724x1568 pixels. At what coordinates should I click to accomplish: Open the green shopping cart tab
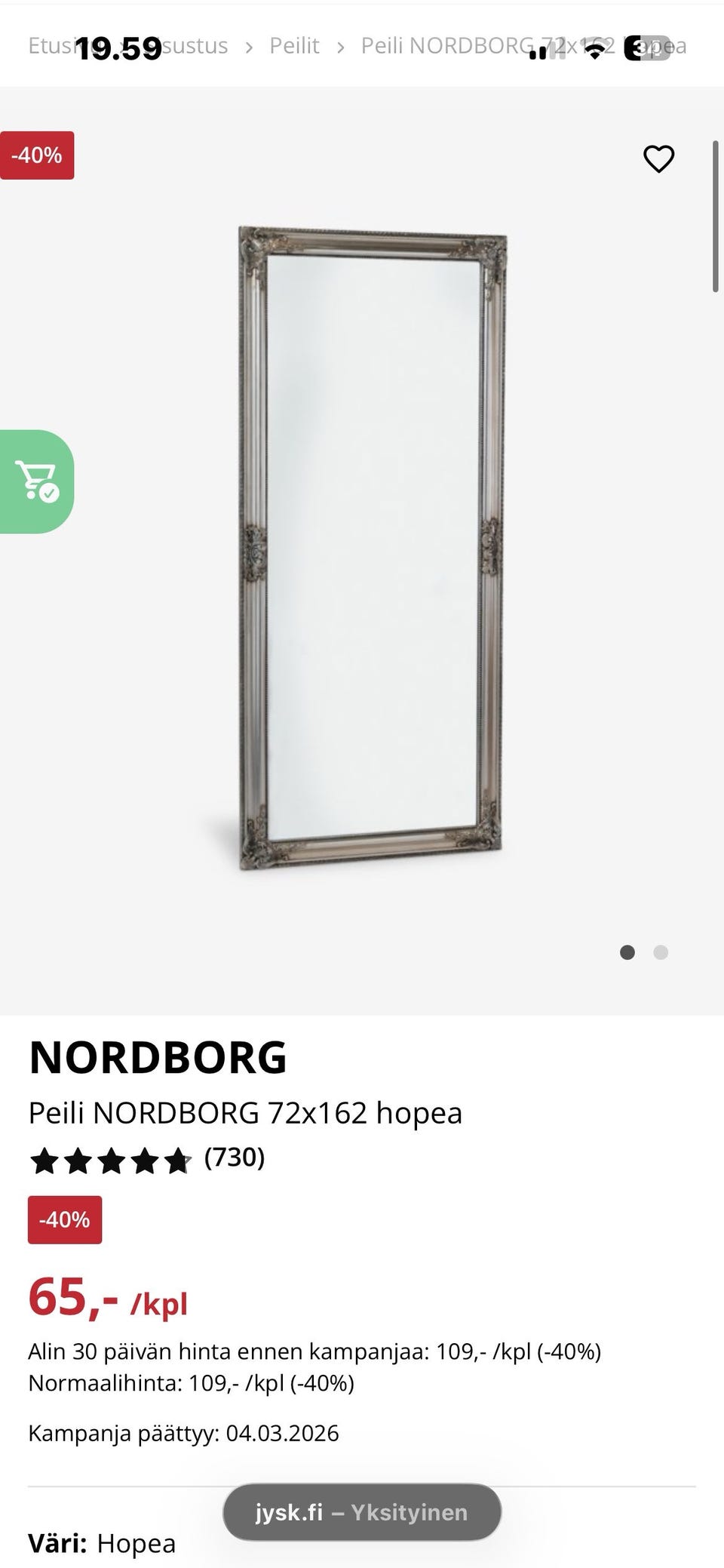(36, 481)
